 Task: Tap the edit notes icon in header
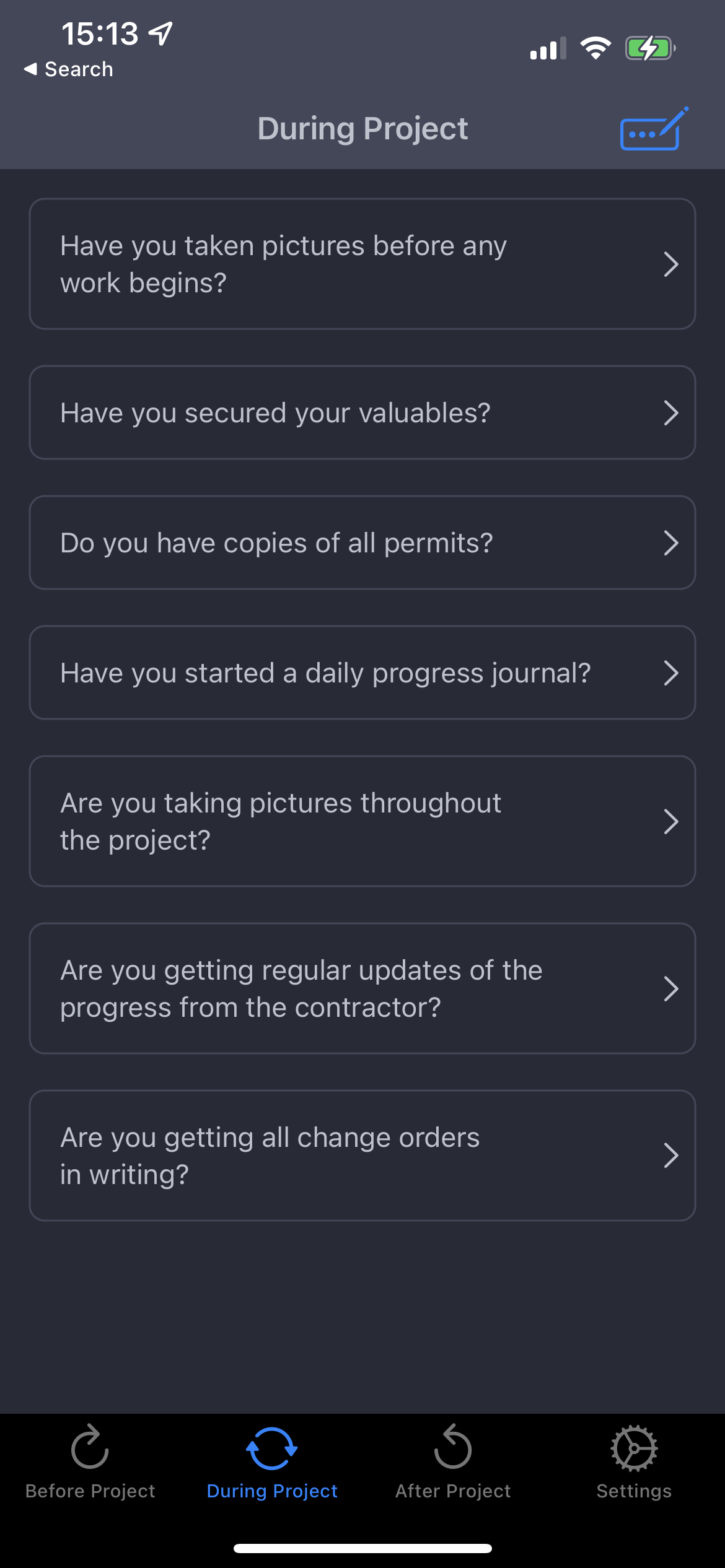[653, 129]
